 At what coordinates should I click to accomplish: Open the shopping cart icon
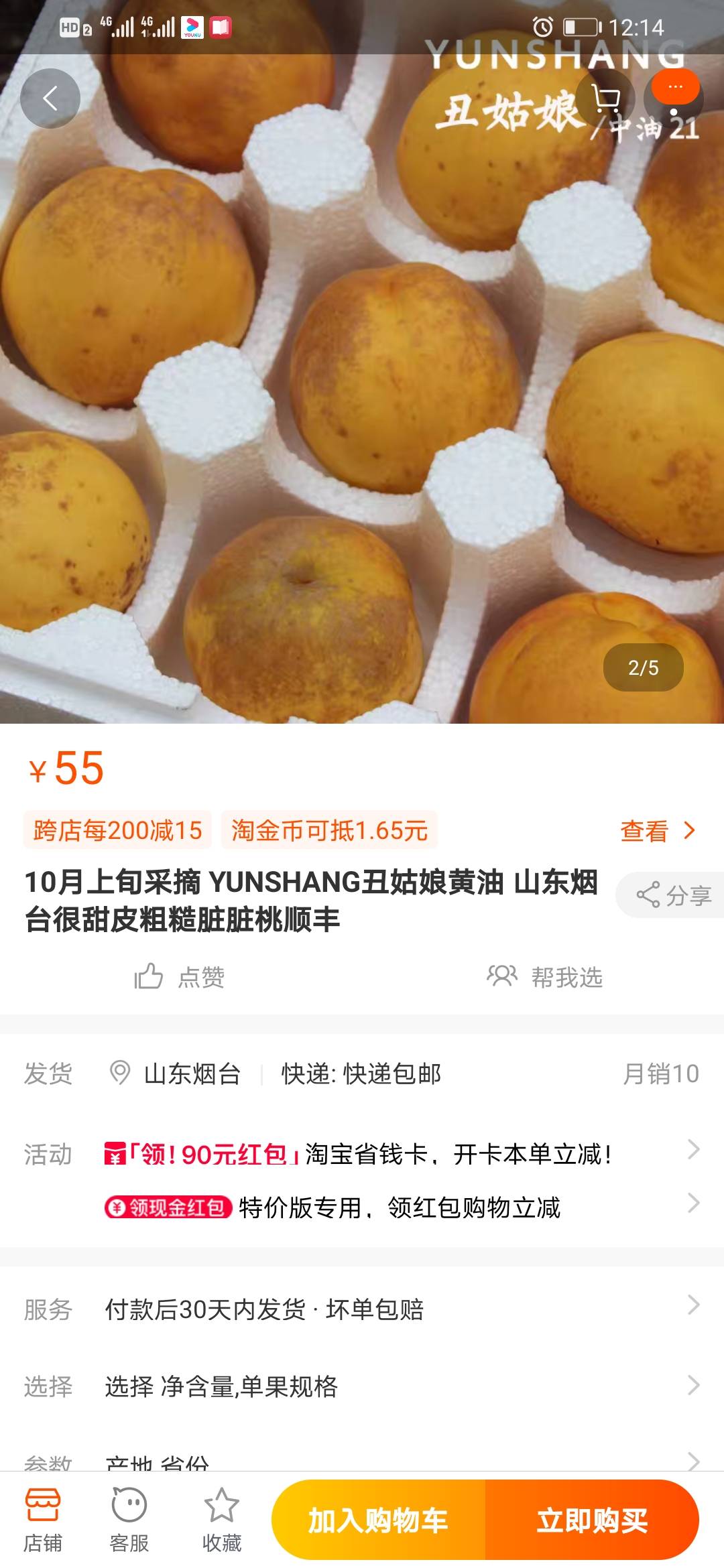coord(606,99)
